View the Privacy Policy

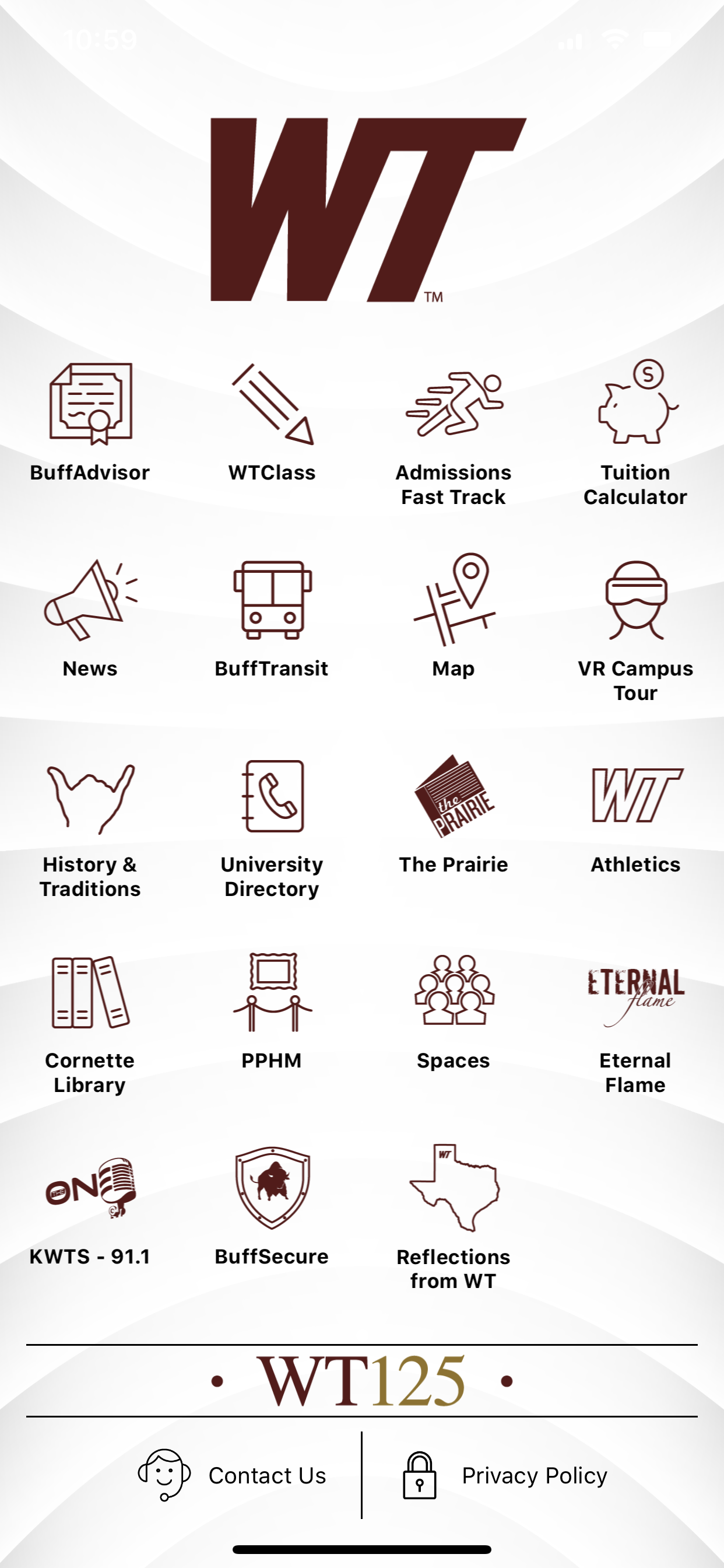pos(505,1475)
